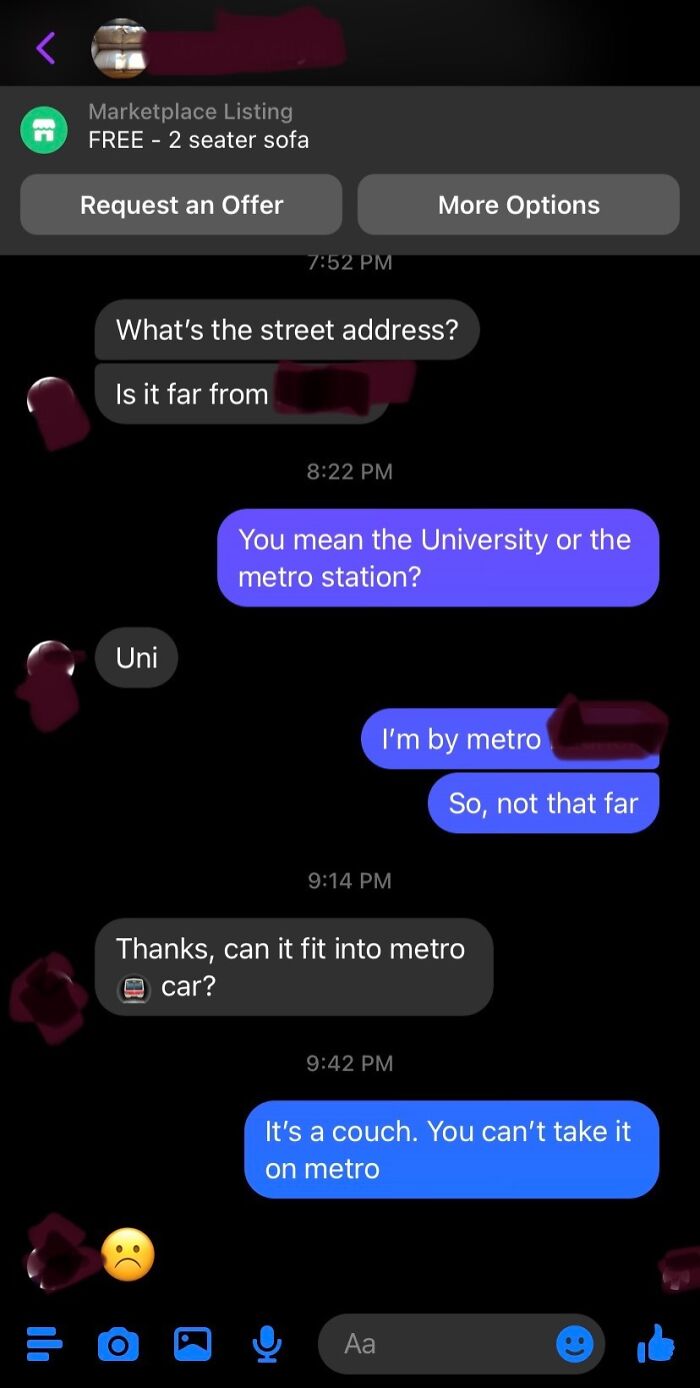700x1388 pixels.
Task: Tap the Request an Offer button
Action: (x=181, y=205)
